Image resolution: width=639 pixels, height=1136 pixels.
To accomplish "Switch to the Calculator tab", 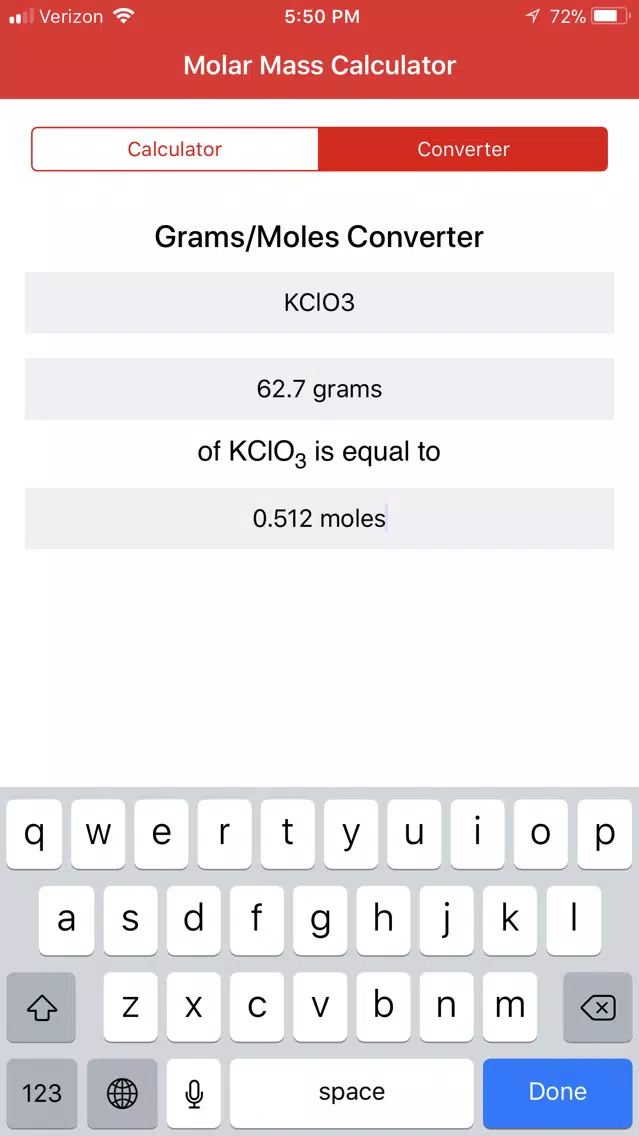I will tap(175, 149).
